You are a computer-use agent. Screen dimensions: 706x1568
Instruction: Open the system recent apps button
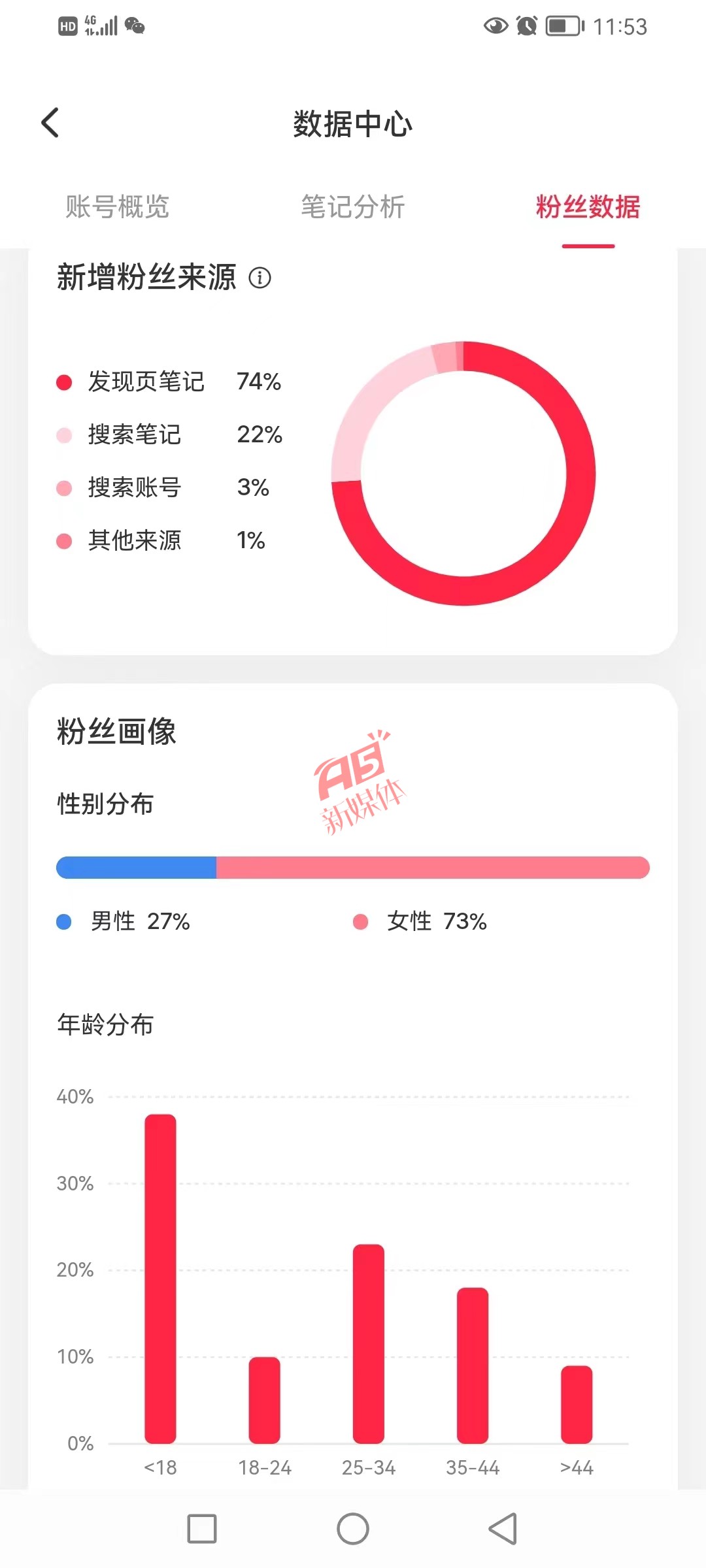(x=202, y=1529)
